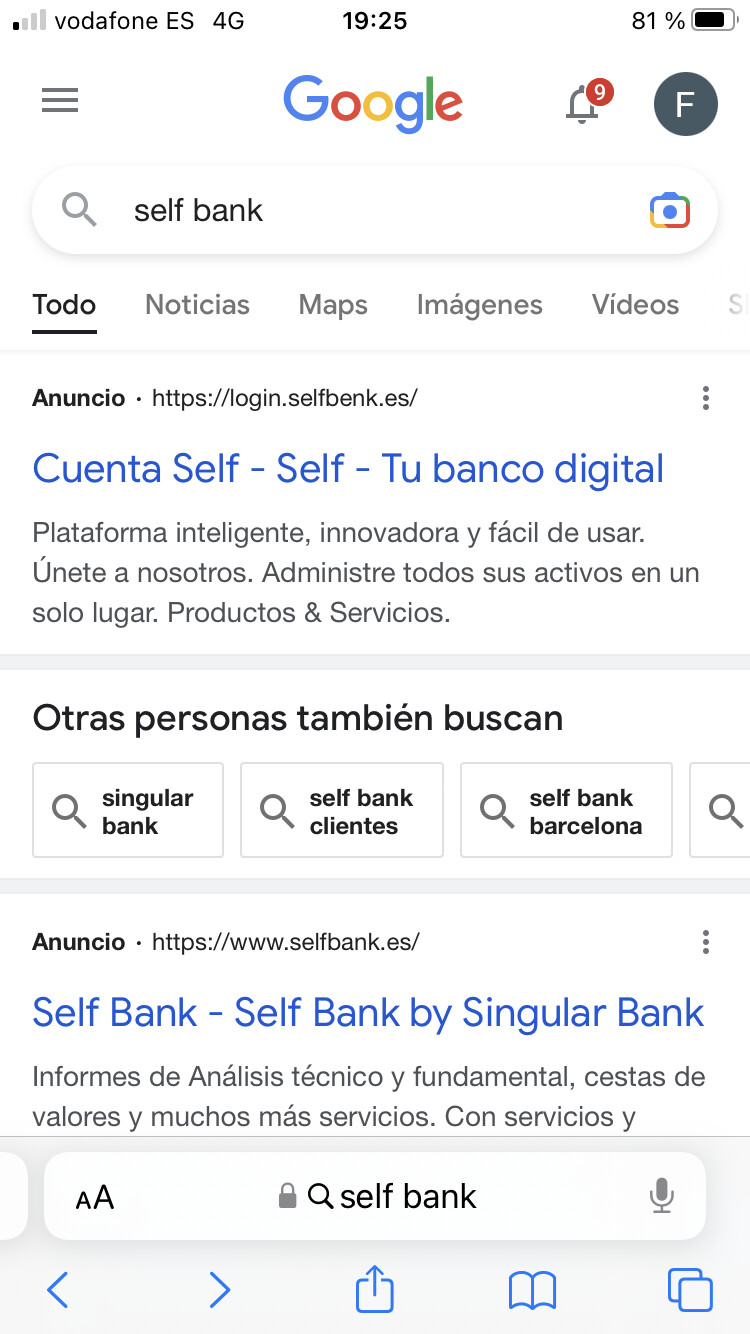Image resolution: width=750 pixels, height=1334 pixels.
Task: Search by image with Google Lens
Action: pos(669,210)
